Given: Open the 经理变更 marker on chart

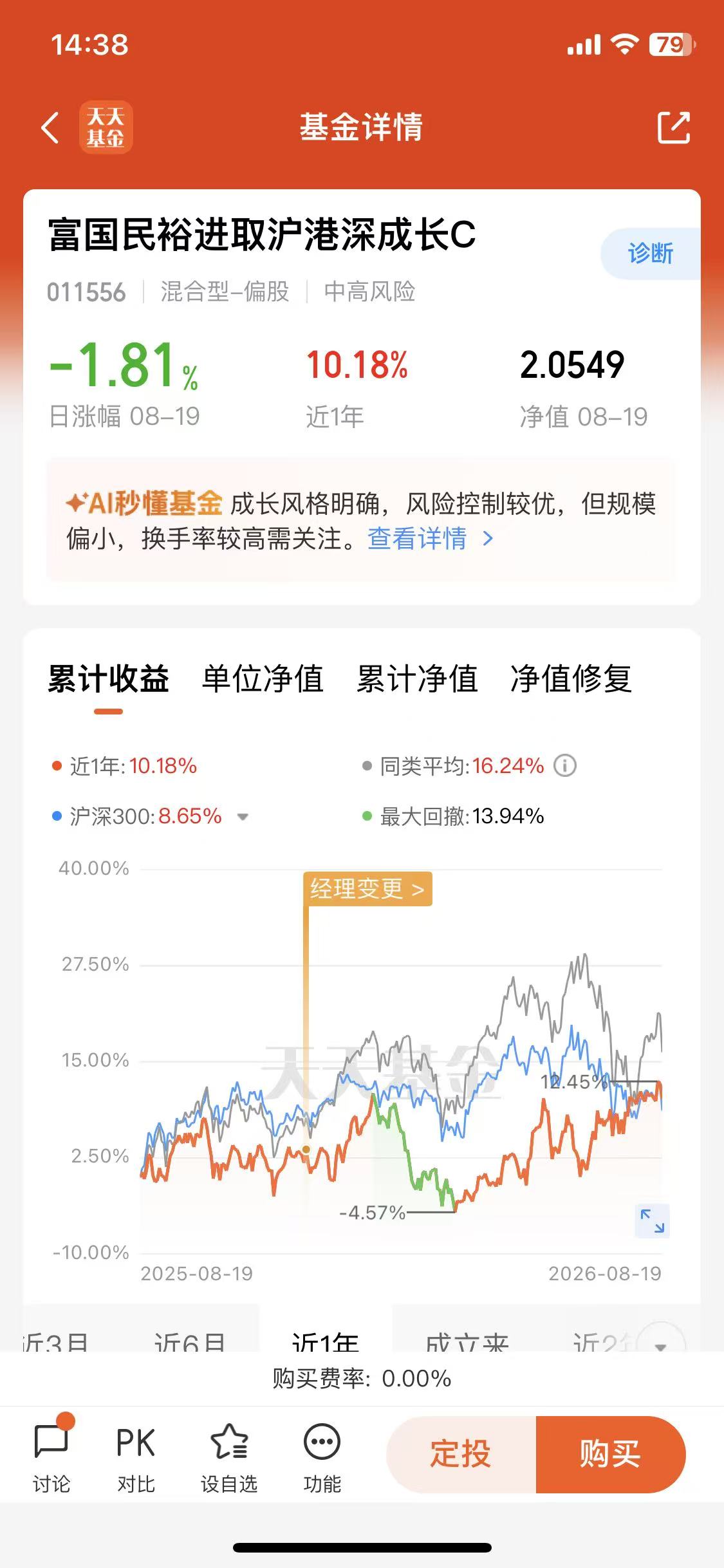Looking at the screenshot, I should [367, 889].
